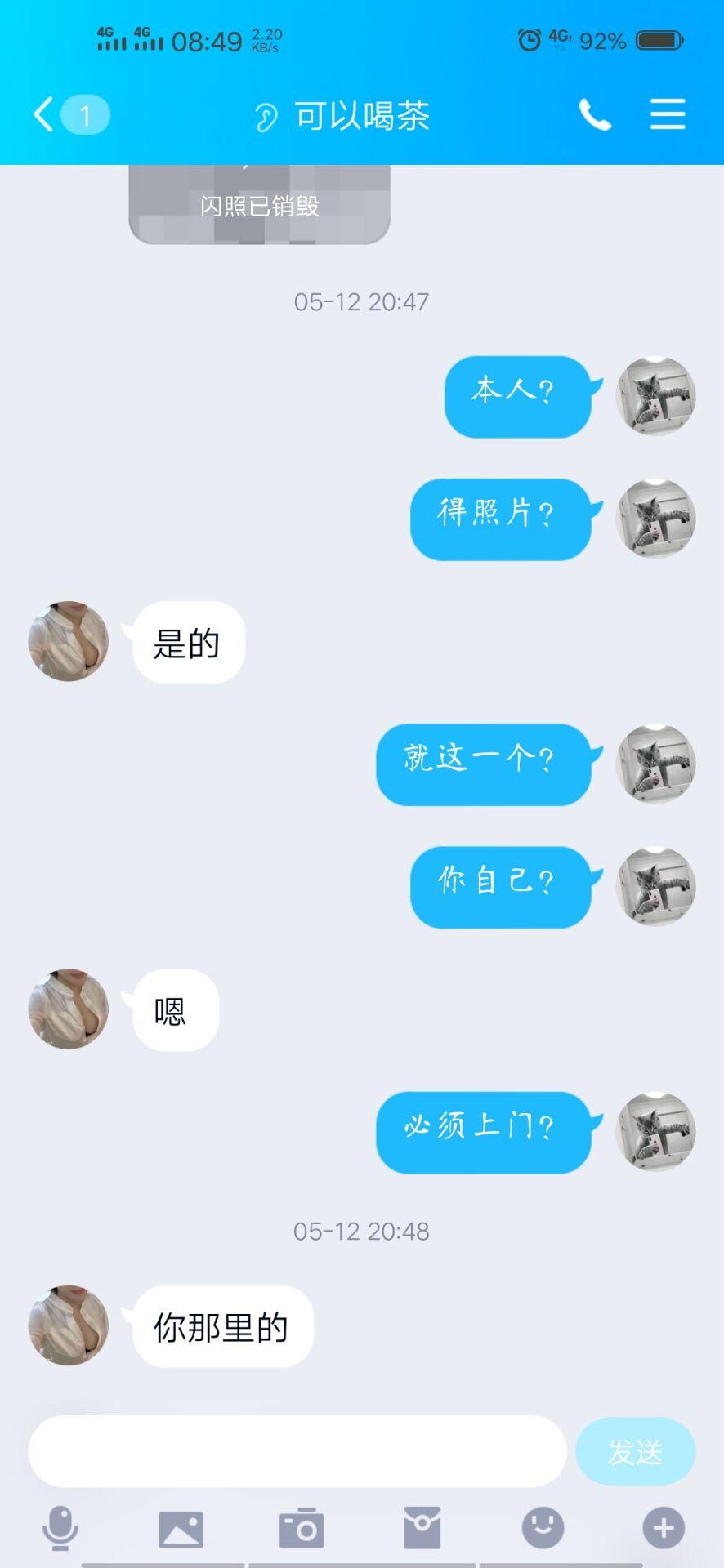Open the red packet icon
Screen dimensions: 724x1568
point(422,1529)
